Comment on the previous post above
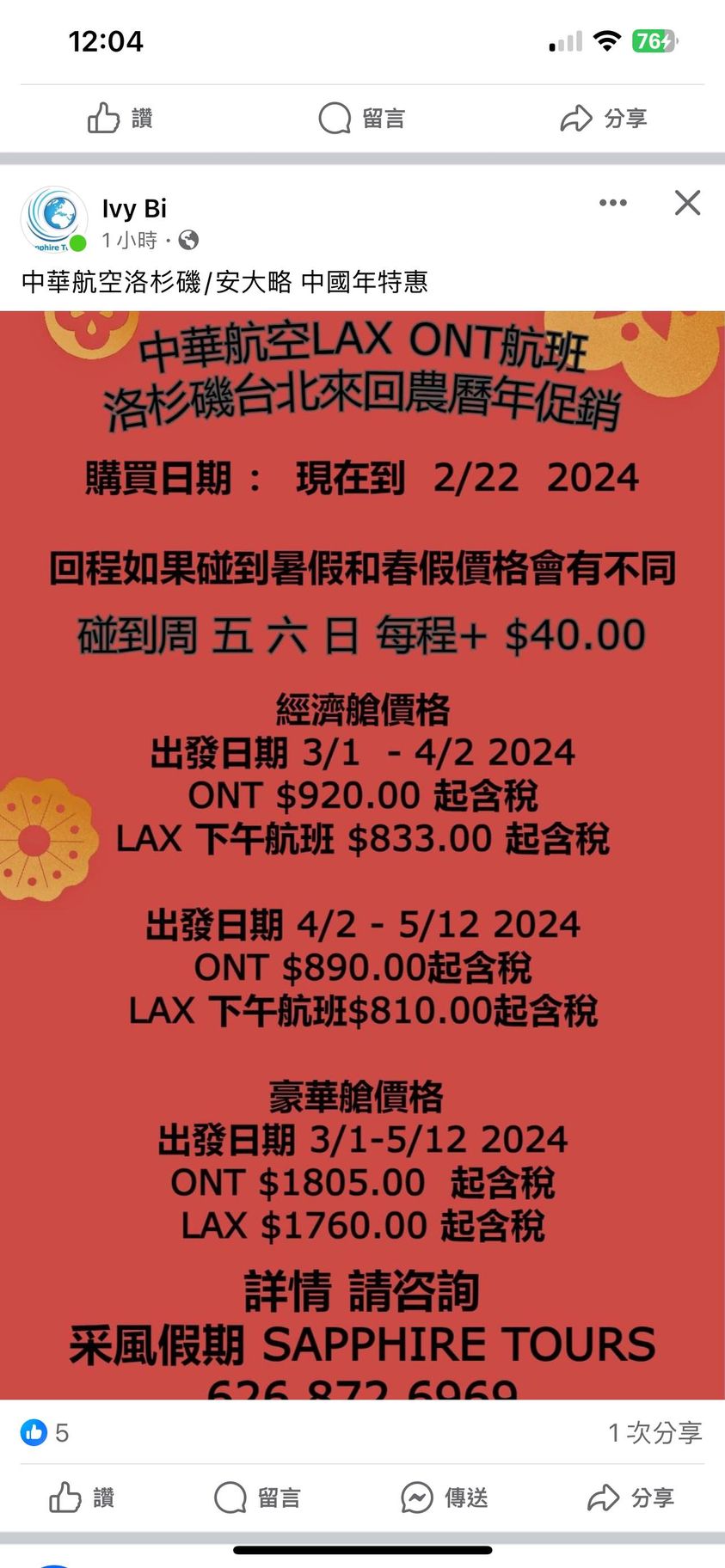 [361, 118]
